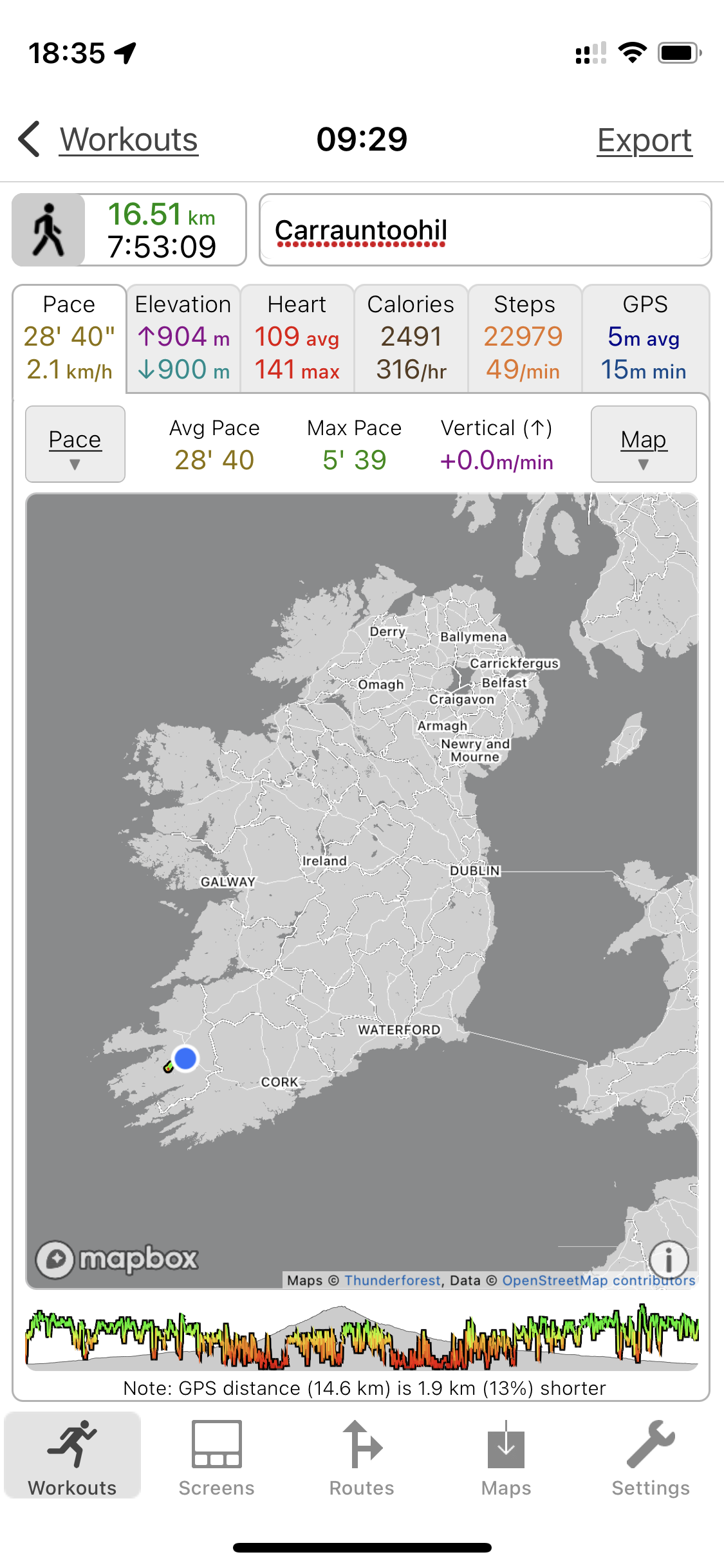The width and height of the screenshot is (724, 1568).
Task: Tap Export in the top bar
Action: (644, 140)
